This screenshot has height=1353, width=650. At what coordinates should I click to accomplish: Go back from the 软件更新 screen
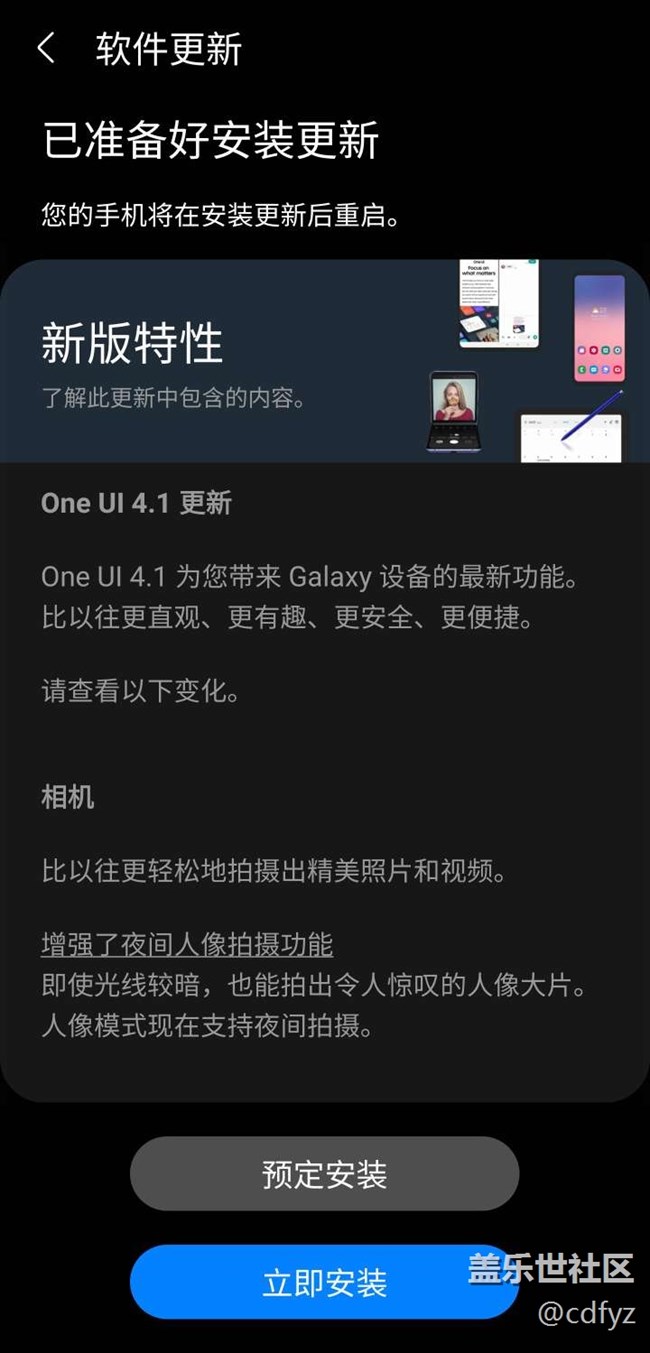(x=46, y=49)
